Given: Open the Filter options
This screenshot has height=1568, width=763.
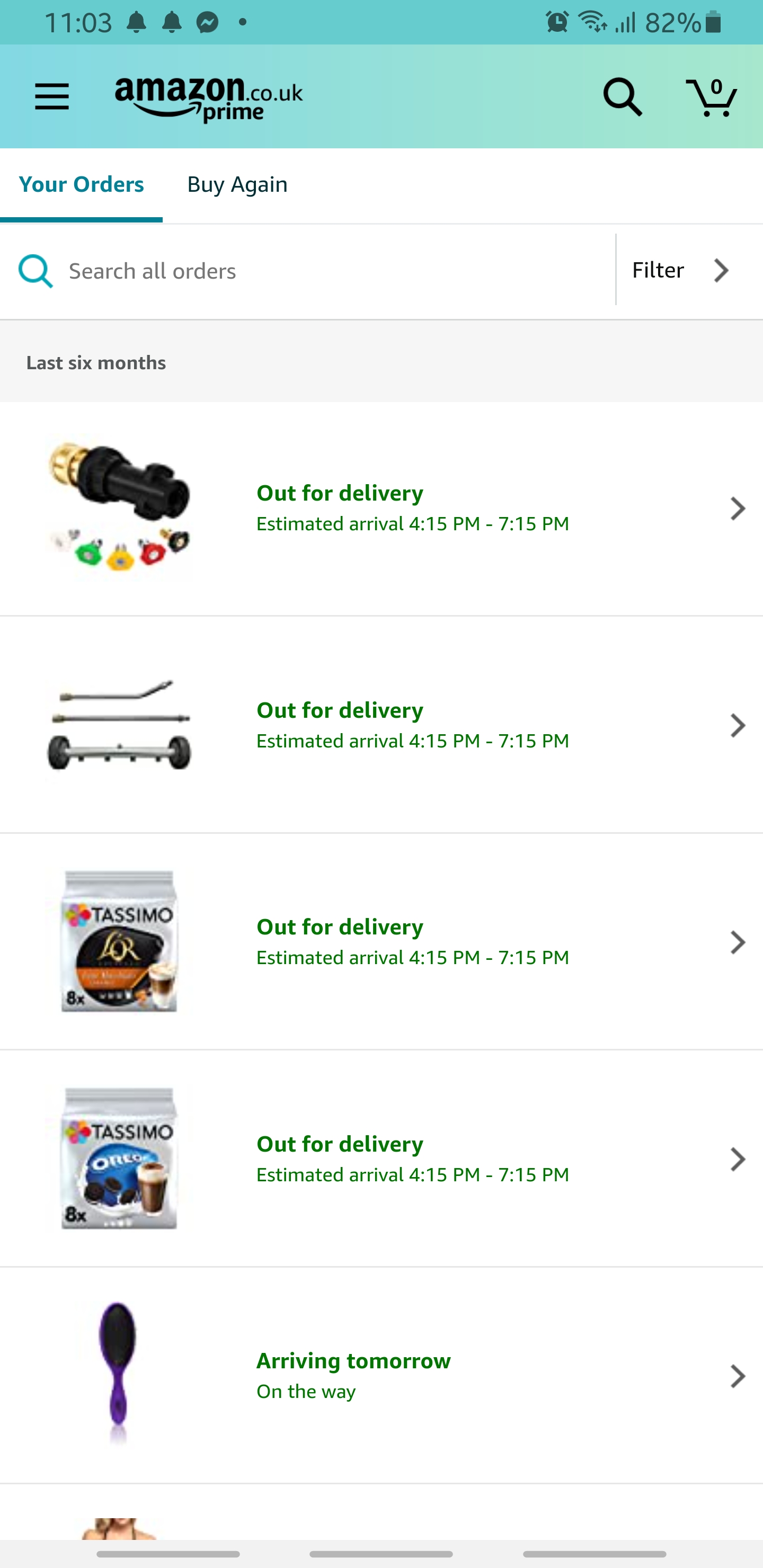Looking at the screenshot, I should pyautogui.click(x=681, y=270).
